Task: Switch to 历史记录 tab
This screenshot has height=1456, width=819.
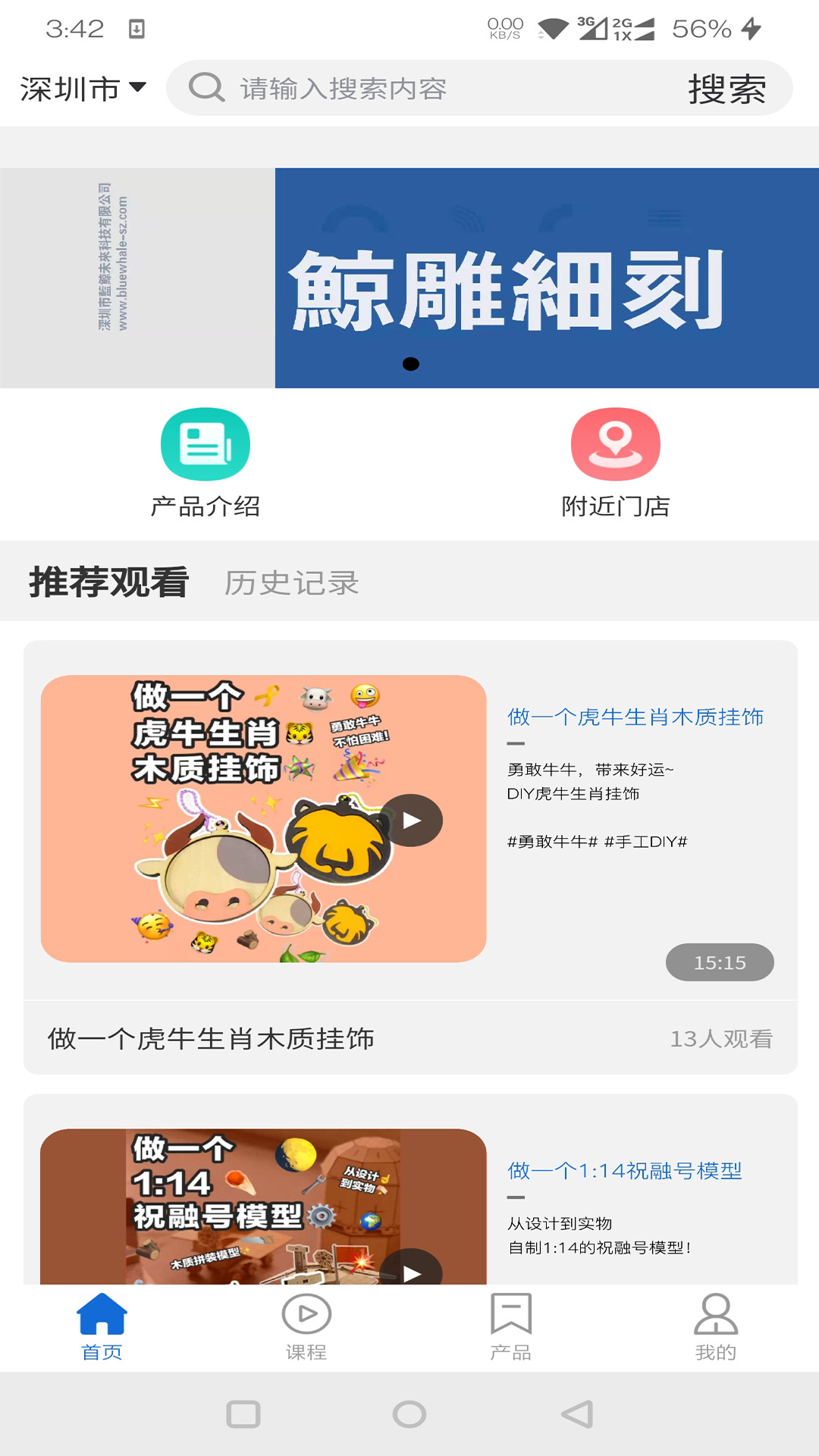Action: coord(292,583)
